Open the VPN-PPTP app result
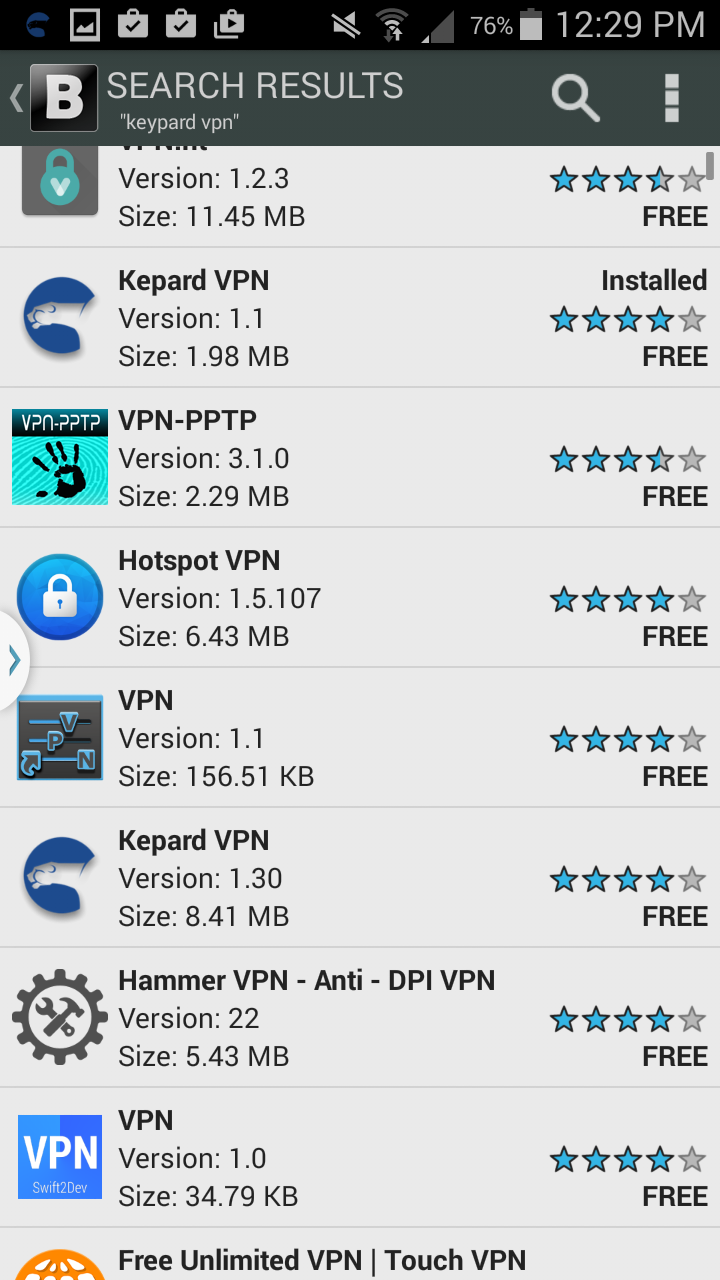Viewport: 720px width, 1280px height. click(360, 458)
